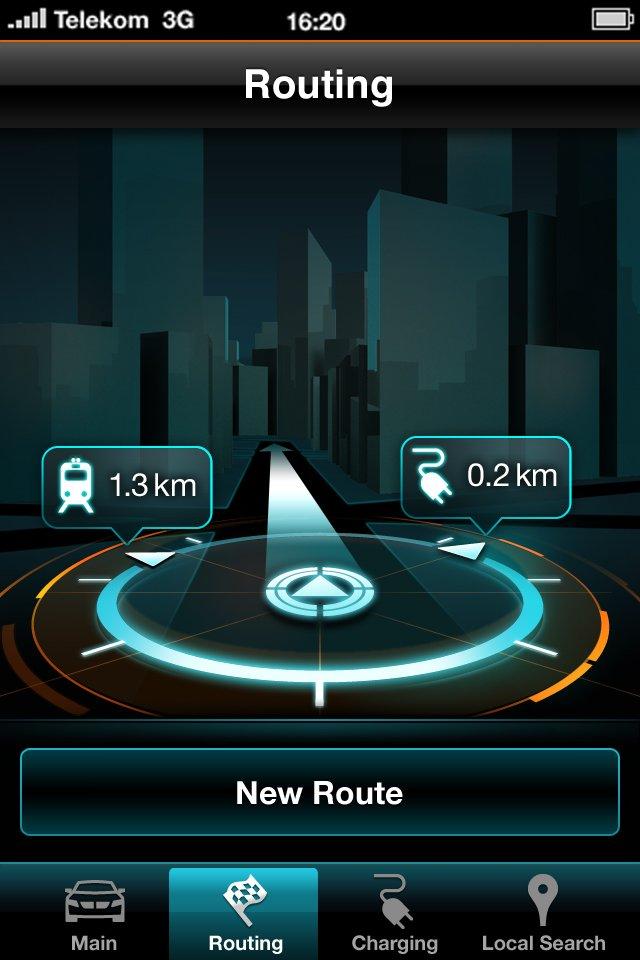Viewport: 640px width, 960px height.
Task: Tap the train station 1.3 km bubble
Action: pyautogui.click(x=127, y=487)
